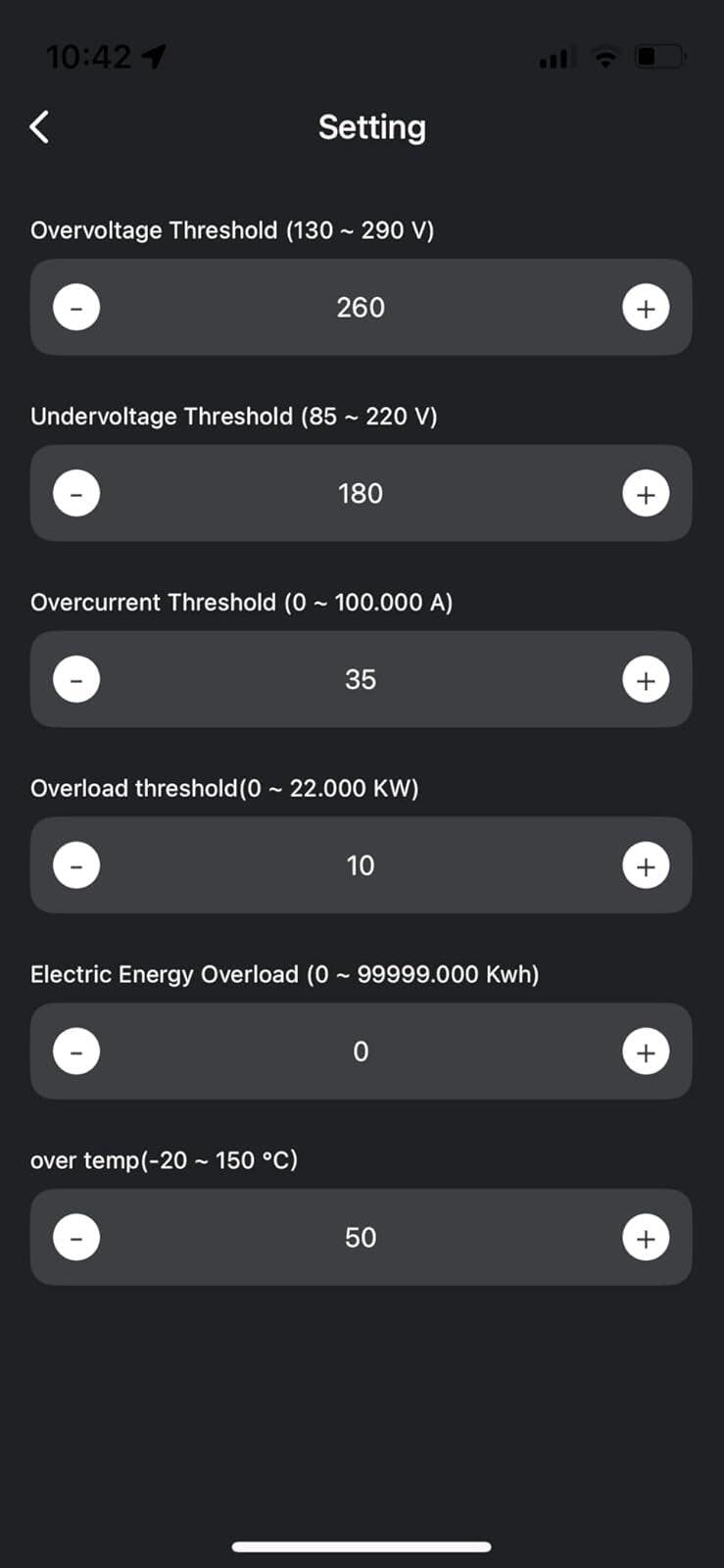Edit the Overvoltage Threshold value 260
724x1568 pixels.
pyautogui.click(x=361, y=308)
